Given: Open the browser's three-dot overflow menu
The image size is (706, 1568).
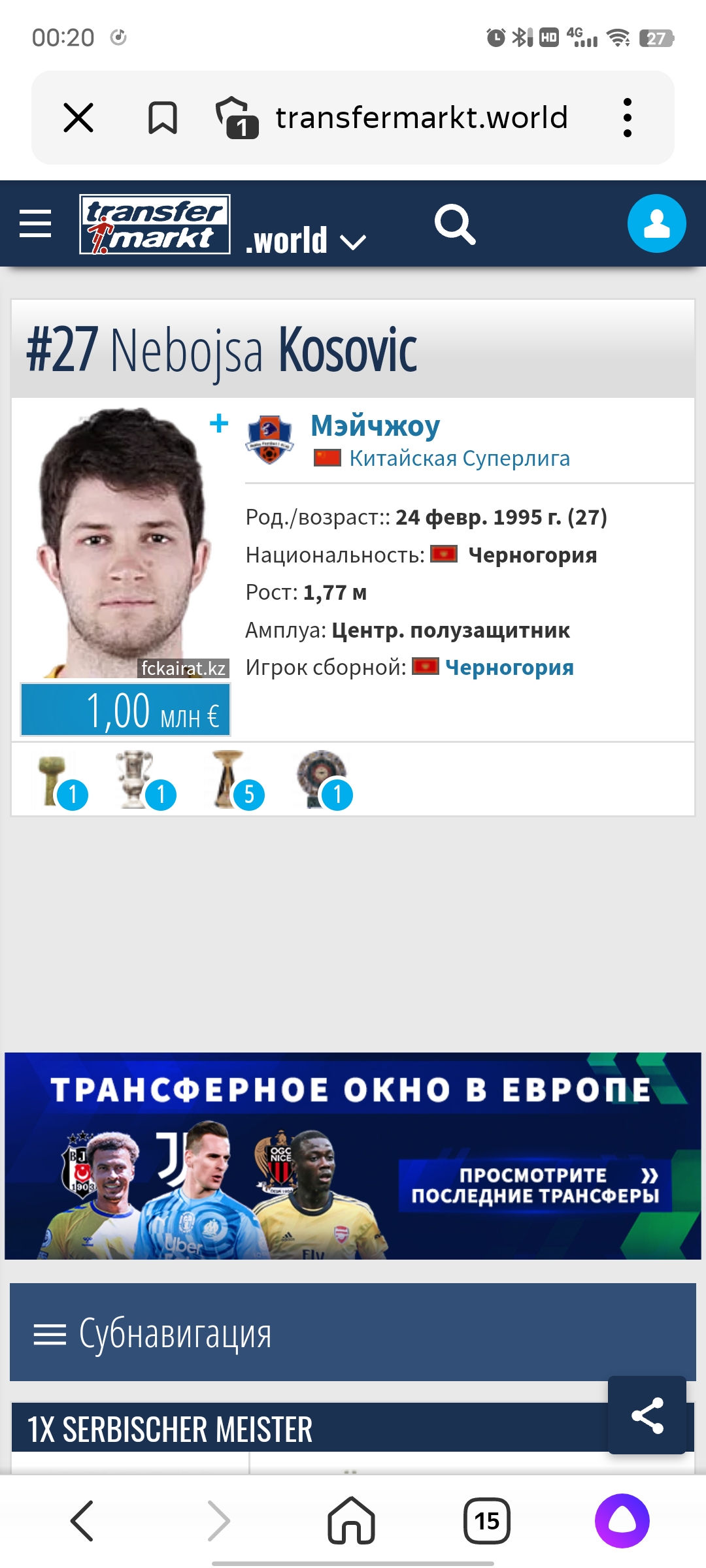Looking at the screenshot, I should pos(627,118).
